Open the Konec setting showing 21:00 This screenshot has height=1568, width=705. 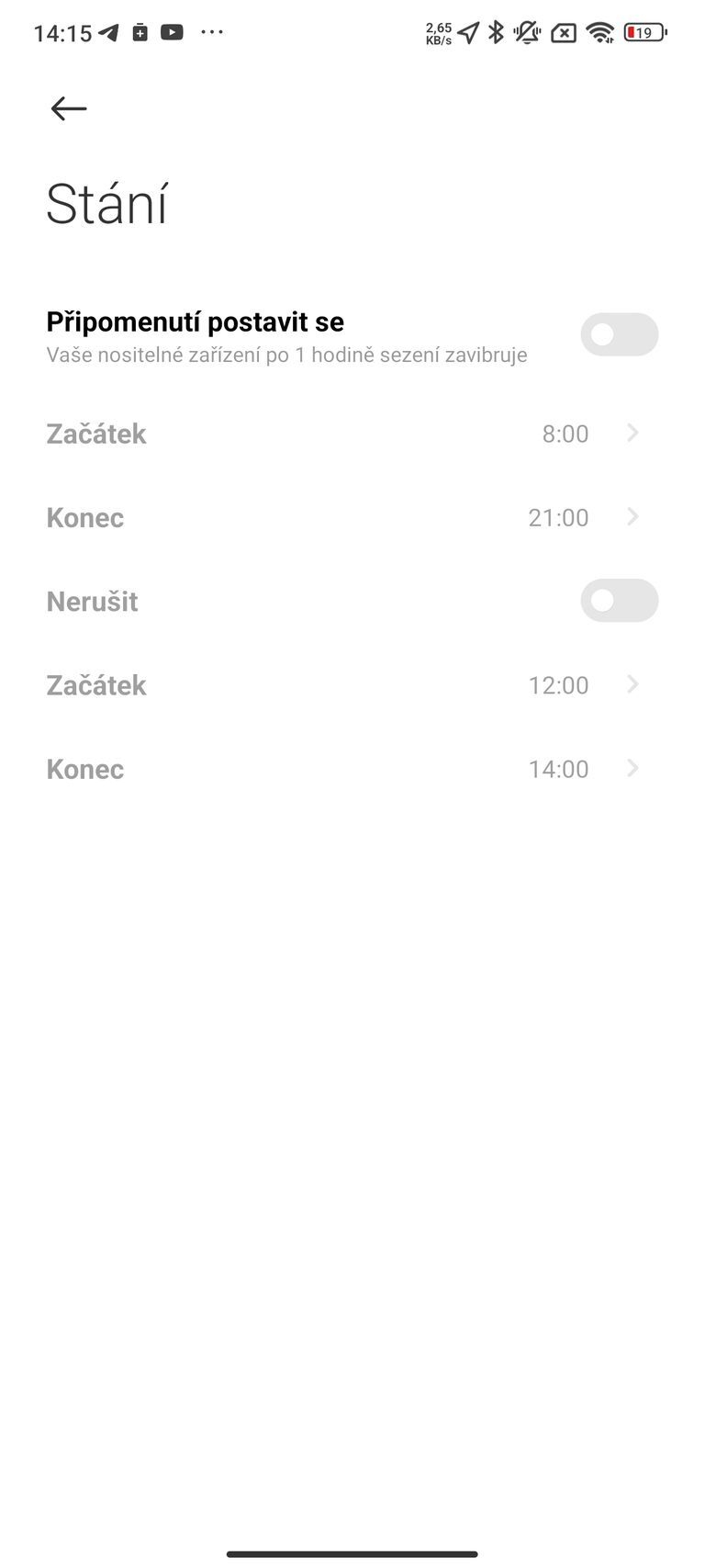point(352,516)
